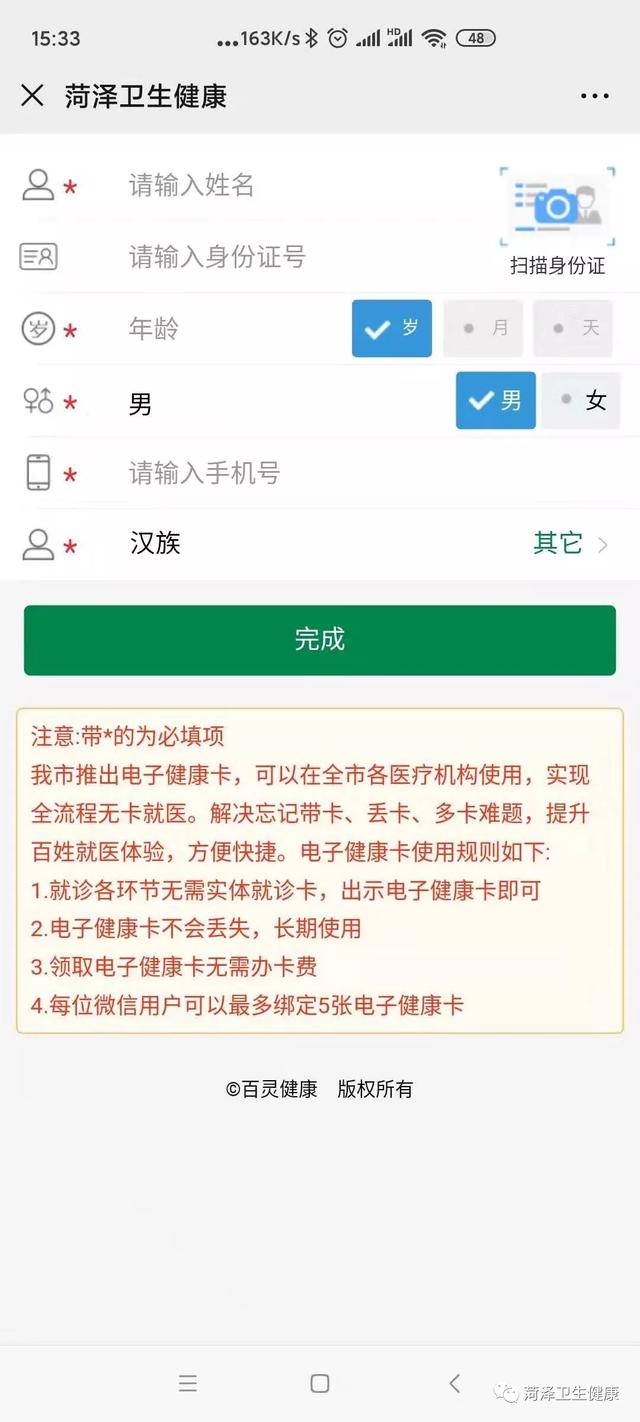
Task: Select 男 gender option
Action: click(x=496, y=400)
